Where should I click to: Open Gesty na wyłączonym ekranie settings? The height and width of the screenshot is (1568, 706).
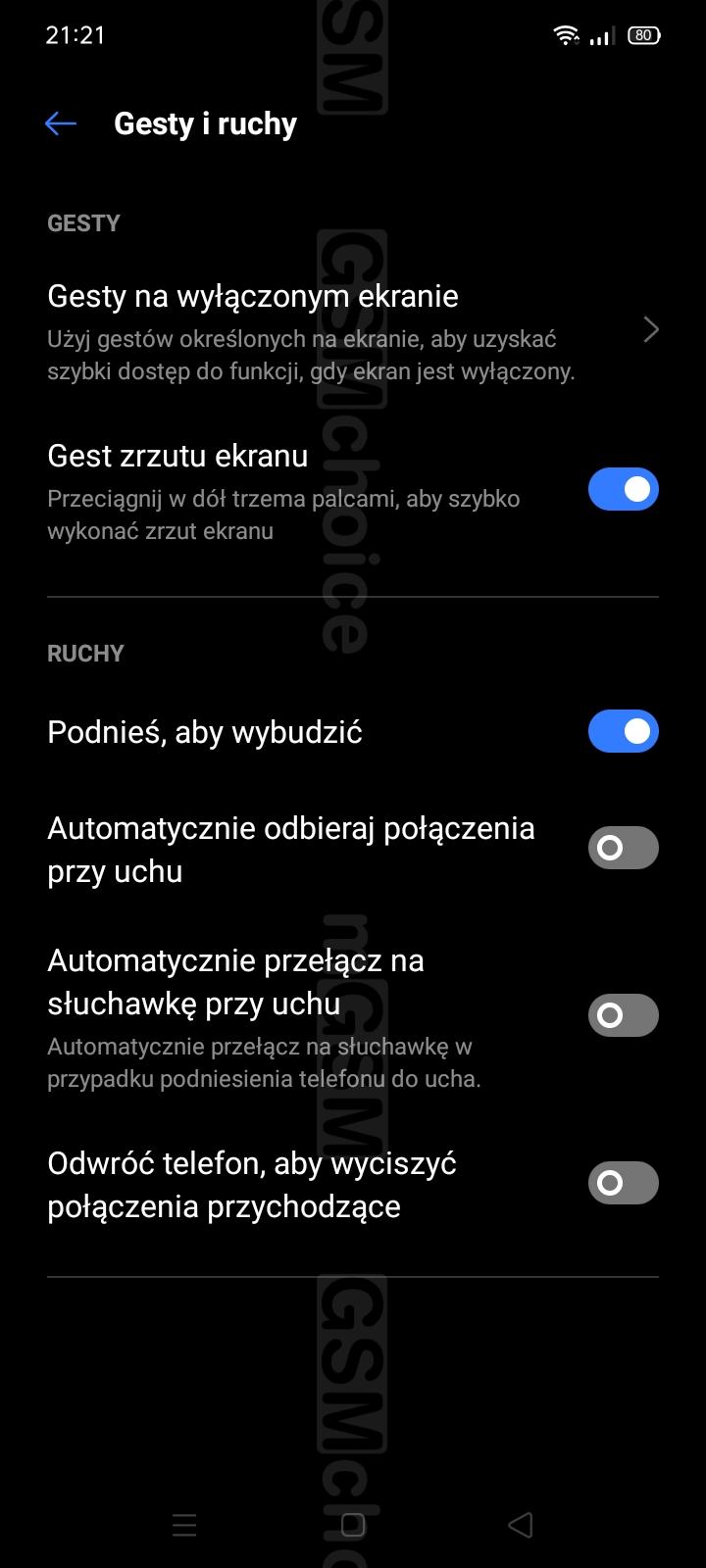353,331
